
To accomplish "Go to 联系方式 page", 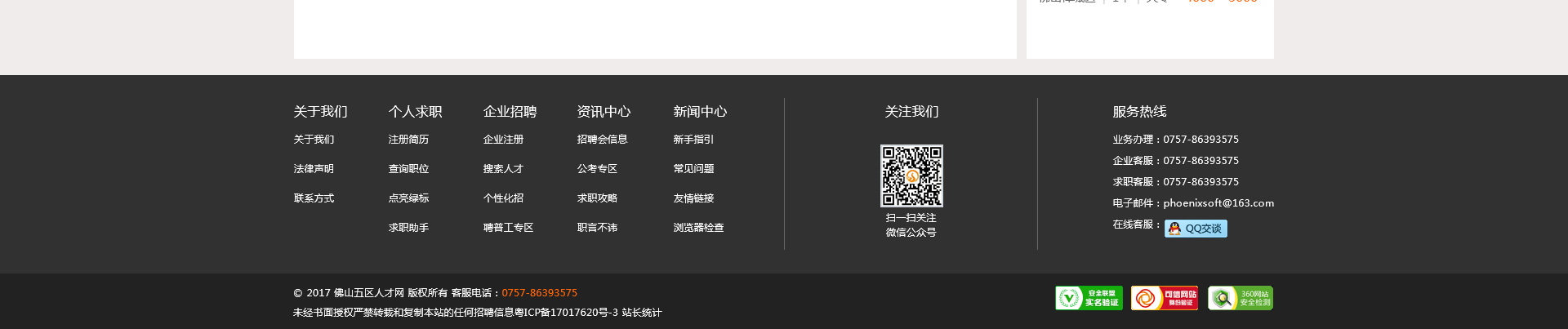I will pos(314,198).
